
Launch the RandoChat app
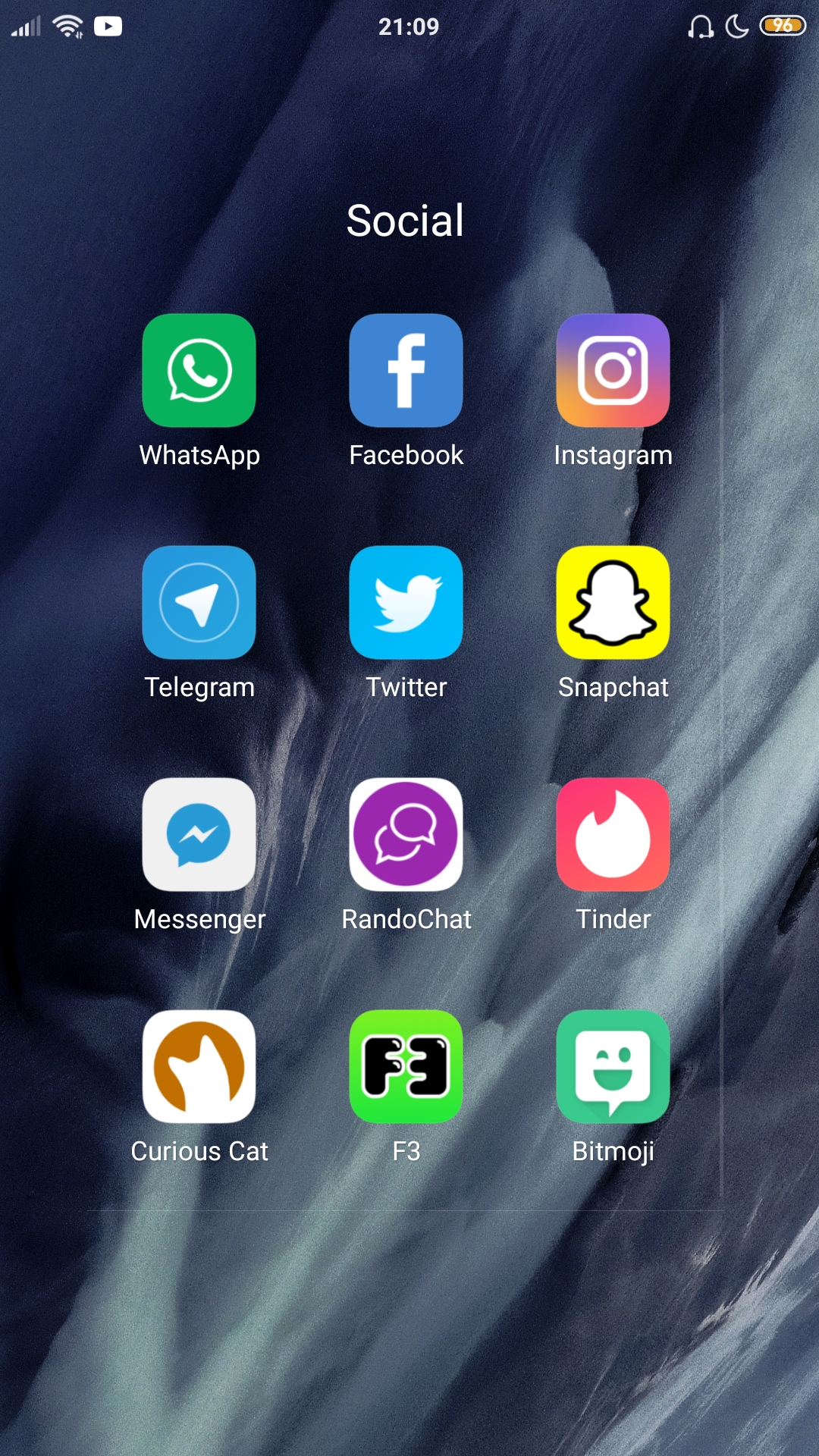click(406, 835)
